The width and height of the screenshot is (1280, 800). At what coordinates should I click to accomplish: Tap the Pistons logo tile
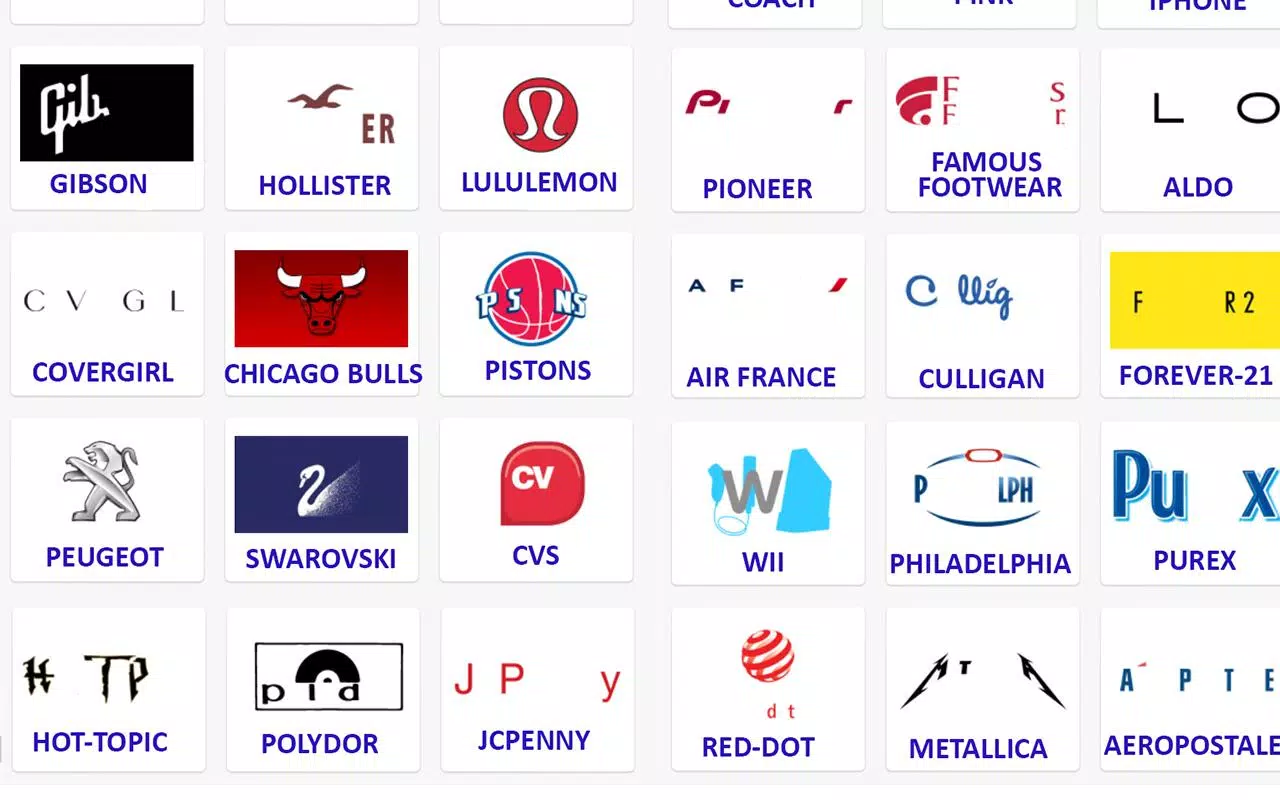tap(536, 314)
